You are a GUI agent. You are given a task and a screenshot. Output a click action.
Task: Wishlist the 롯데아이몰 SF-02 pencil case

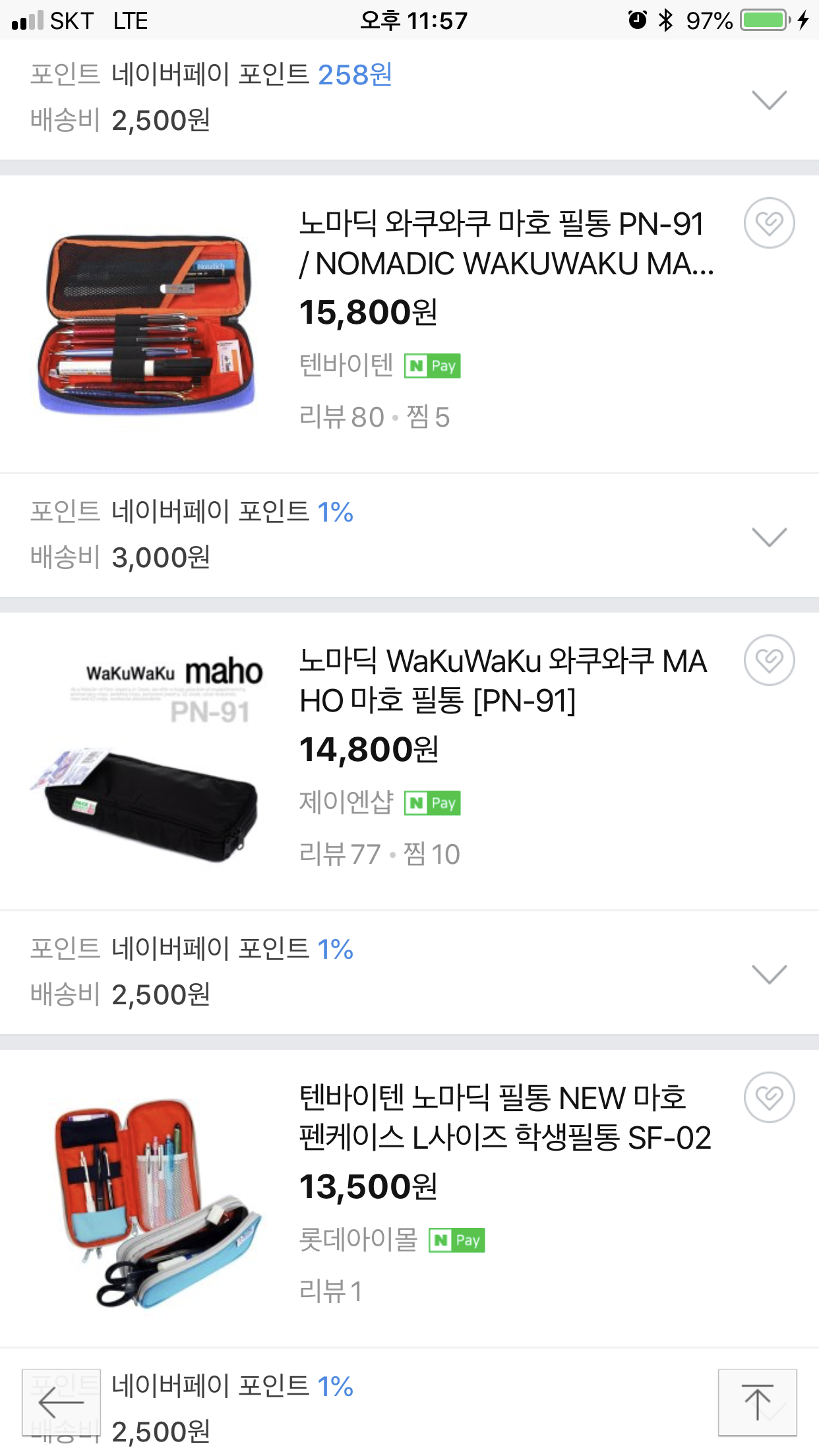(769, 1098)
